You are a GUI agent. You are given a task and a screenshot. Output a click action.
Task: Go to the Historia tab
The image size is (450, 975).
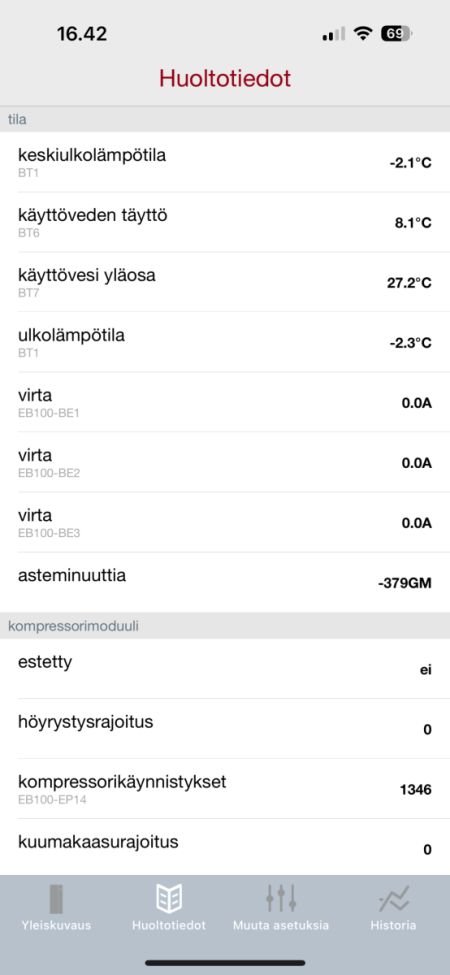click(x=393, y=907)
